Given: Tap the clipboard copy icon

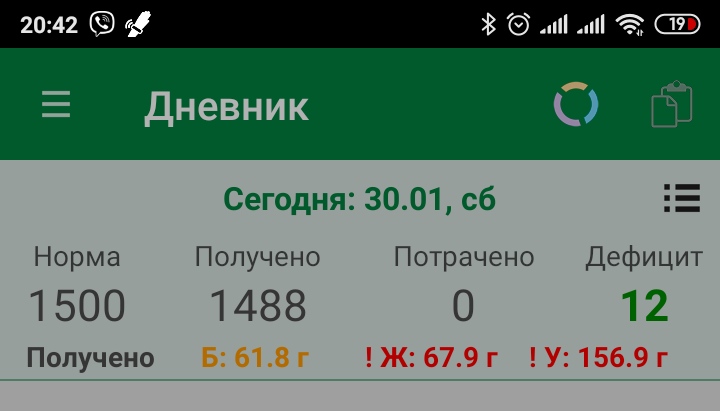Looking at the screenshot, I should [x=671, y=105].
